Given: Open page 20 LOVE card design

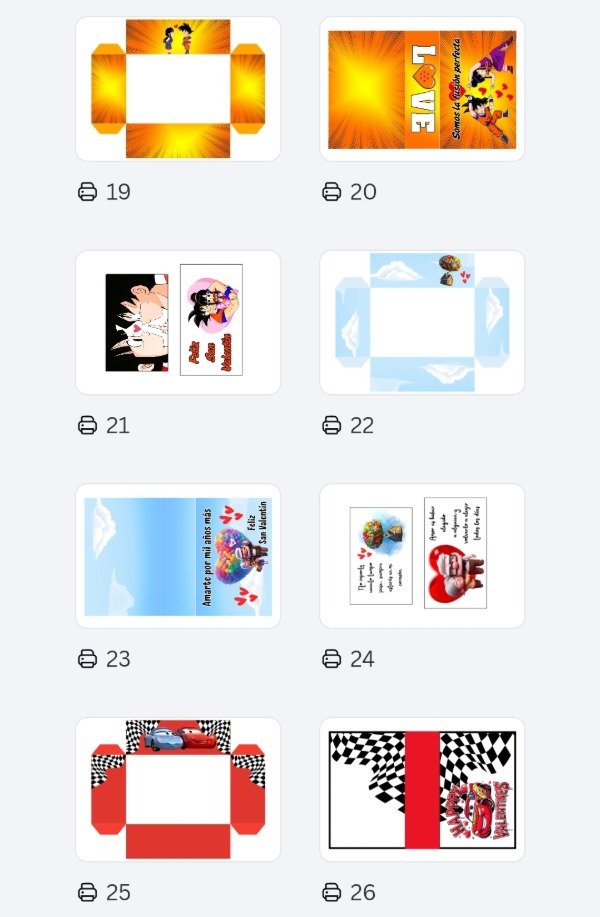Looking at the screenshot, I should point(422,89).
